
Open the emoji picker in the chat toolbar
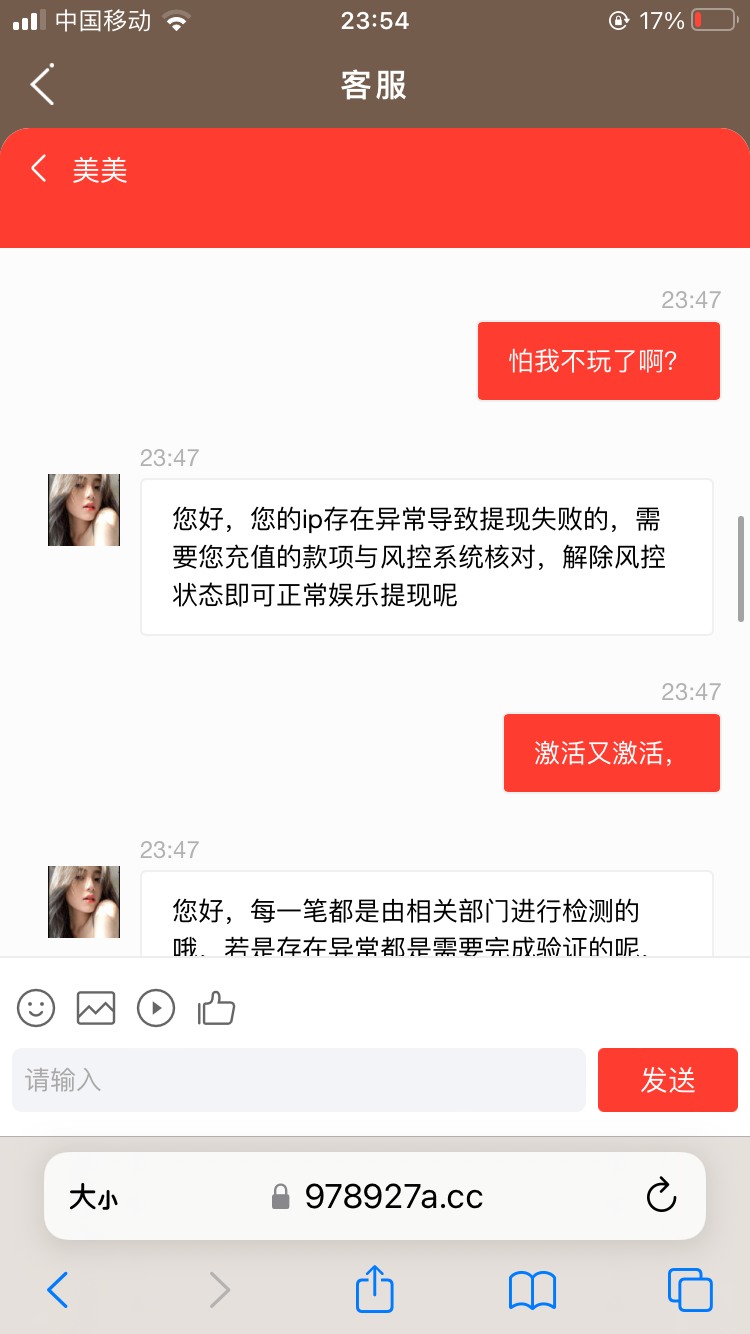(36, 1008)
